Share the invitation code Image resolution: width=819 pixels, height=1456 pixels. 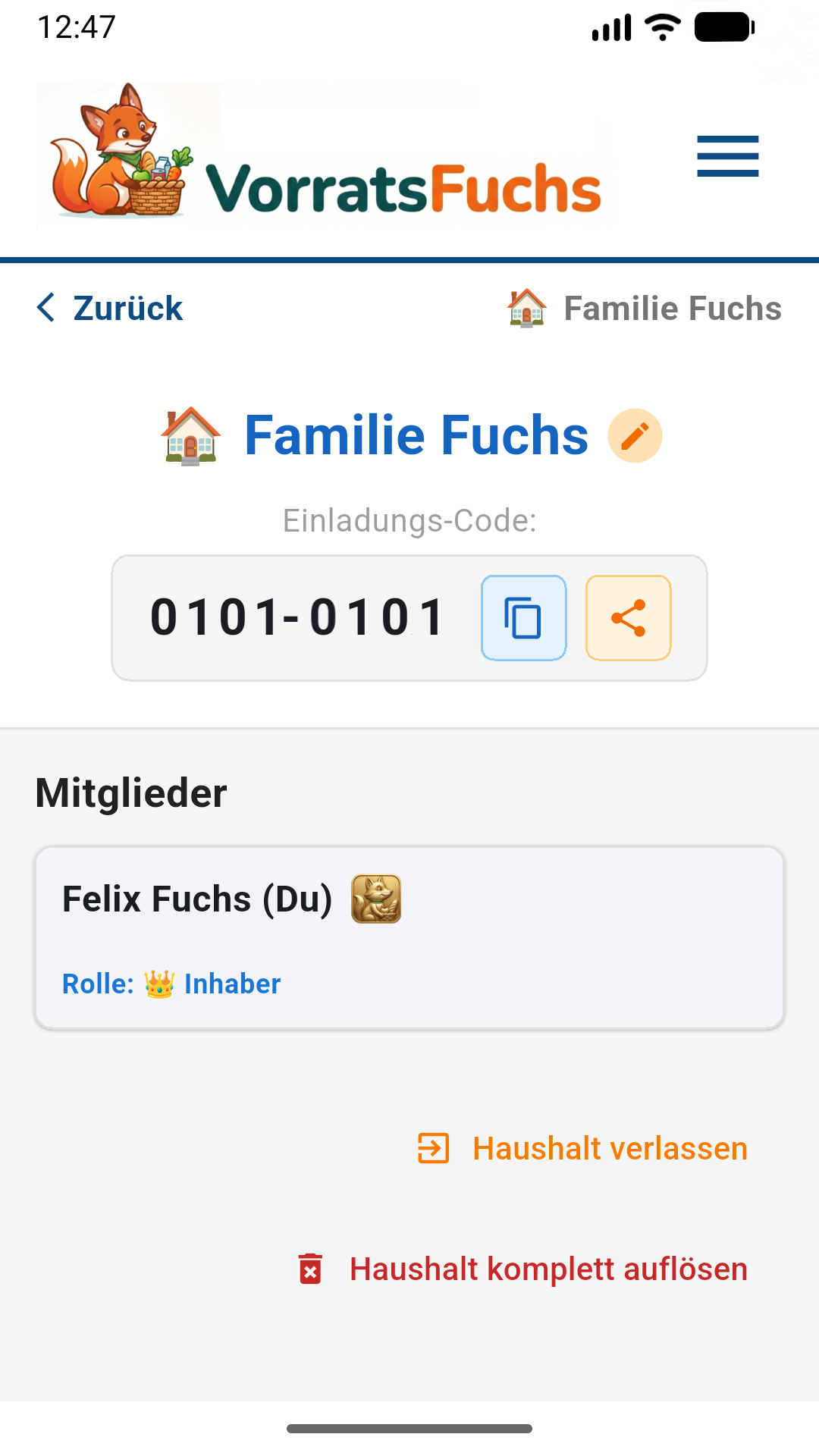tap(628, 618)
